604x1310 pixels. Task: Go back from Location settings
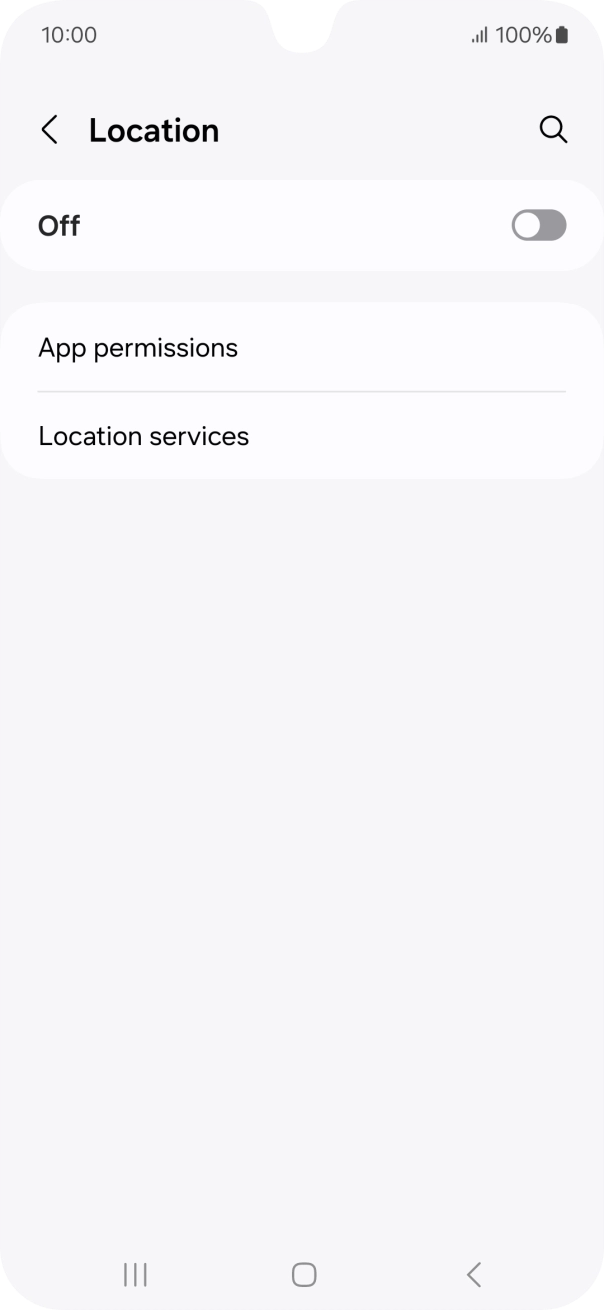coord(49,130)
